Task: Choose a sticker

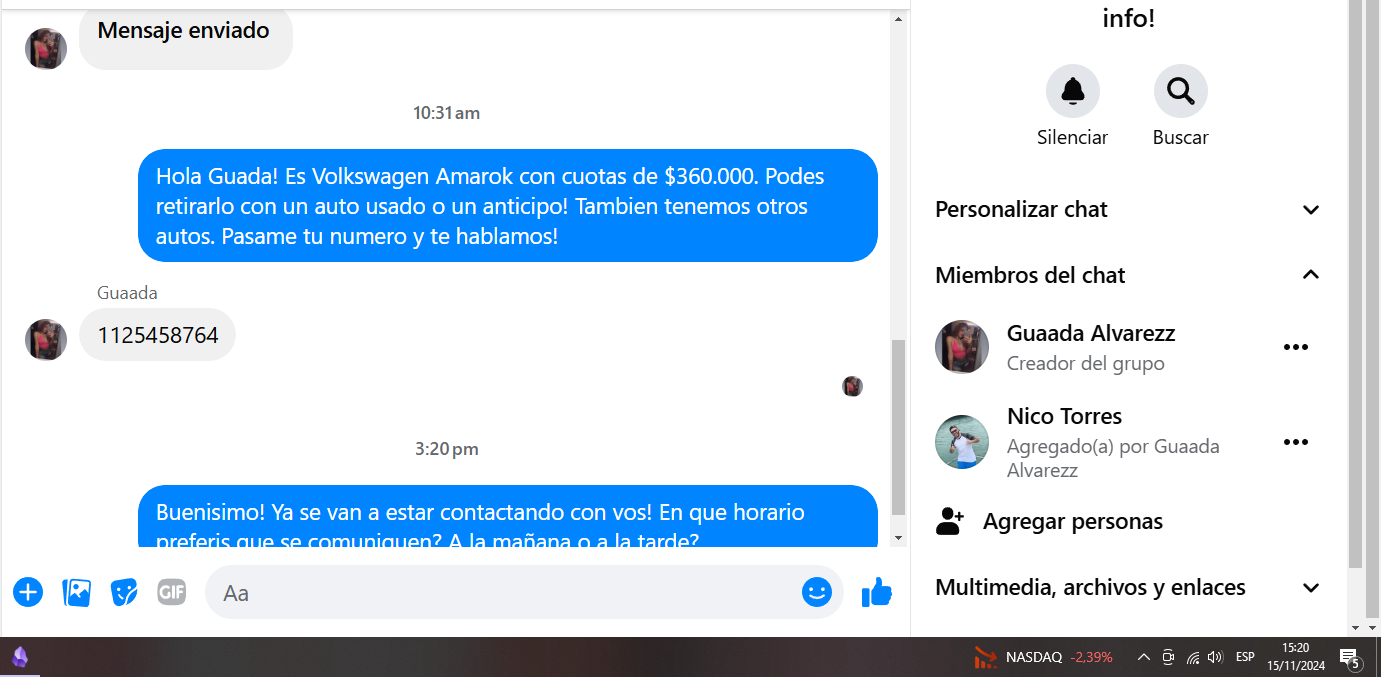Action: [x=124, y=592]
